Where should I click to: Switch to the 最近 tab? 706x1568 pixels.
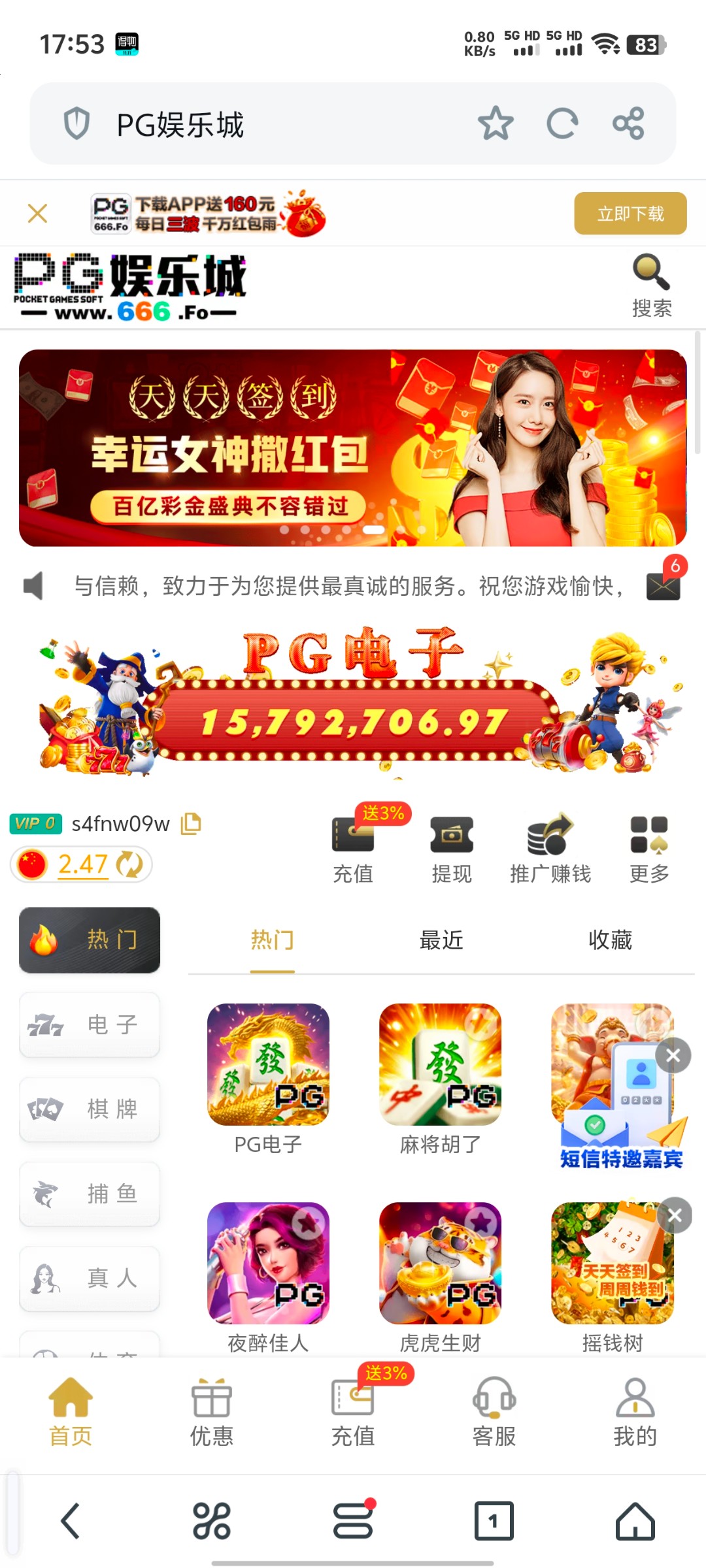point(441,940)
